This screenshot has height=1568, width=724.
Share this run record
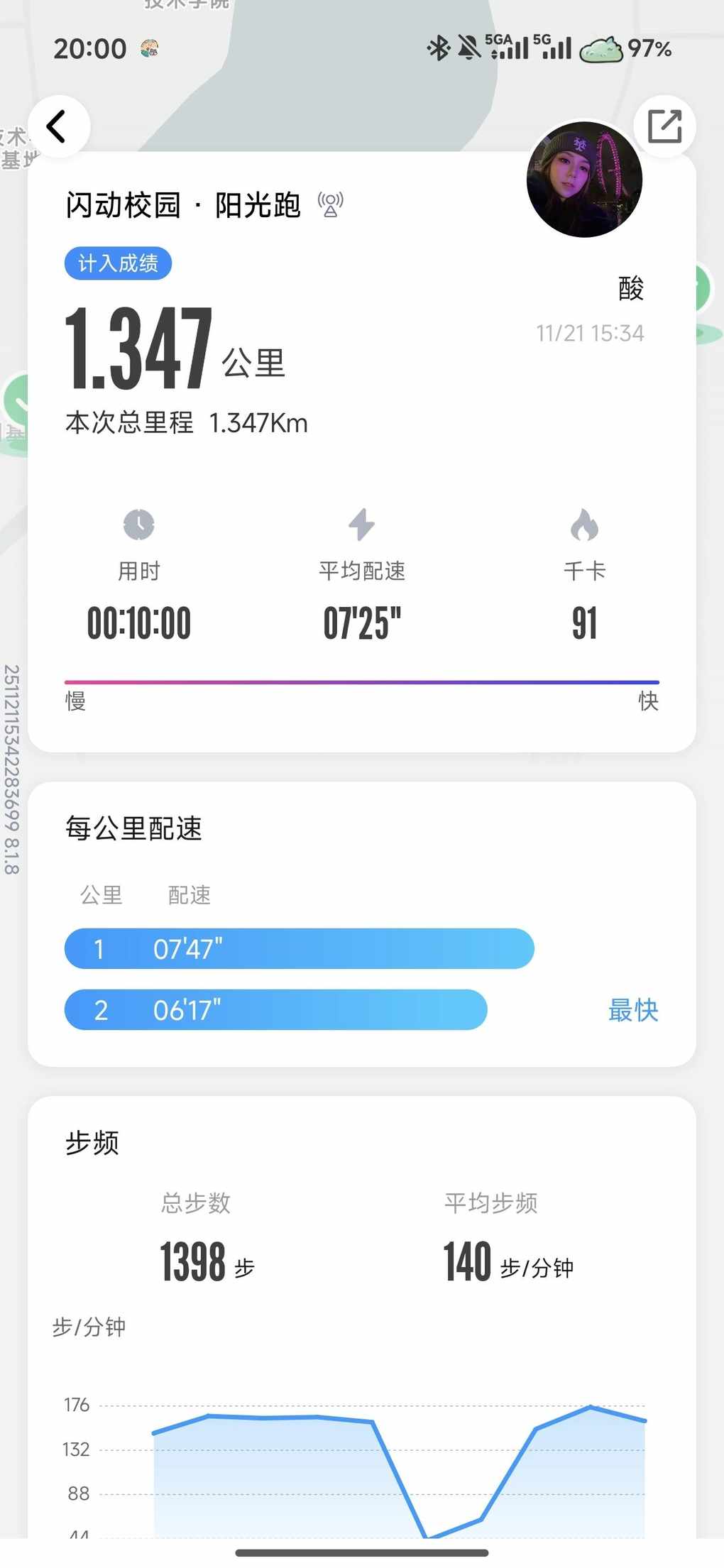coord(664,126)
